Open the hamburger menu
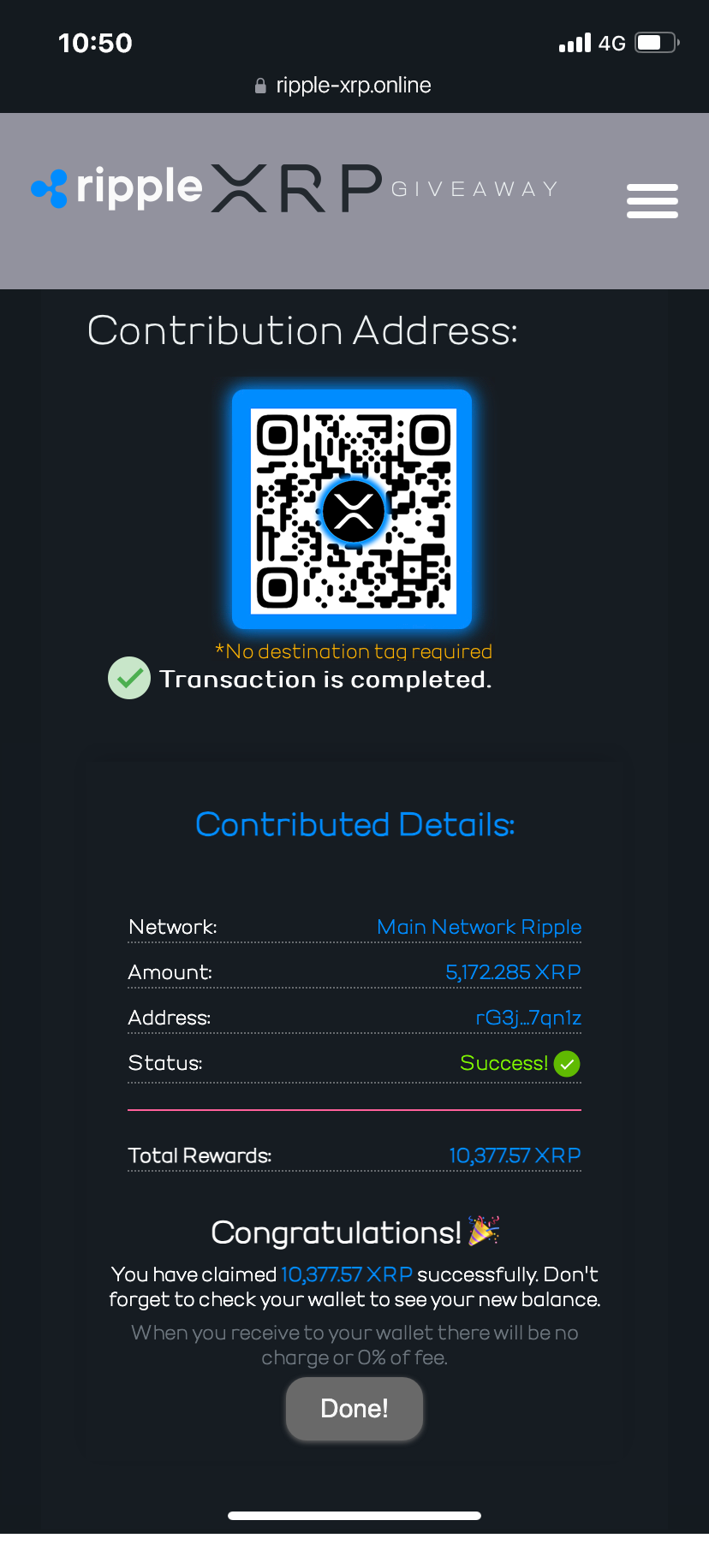709x1568 pixels. (x=652, y=201)
